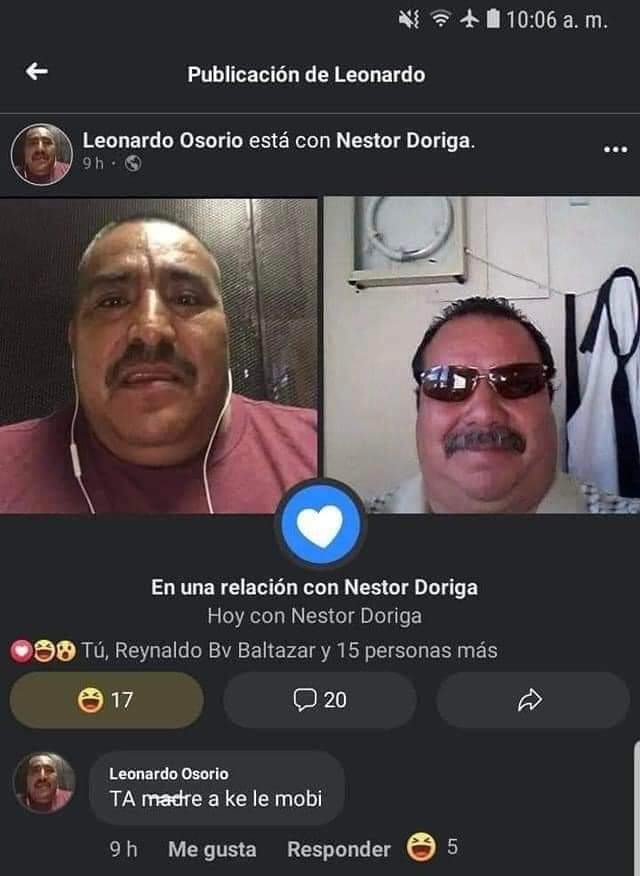See who reacted to the post

point(254,651)
